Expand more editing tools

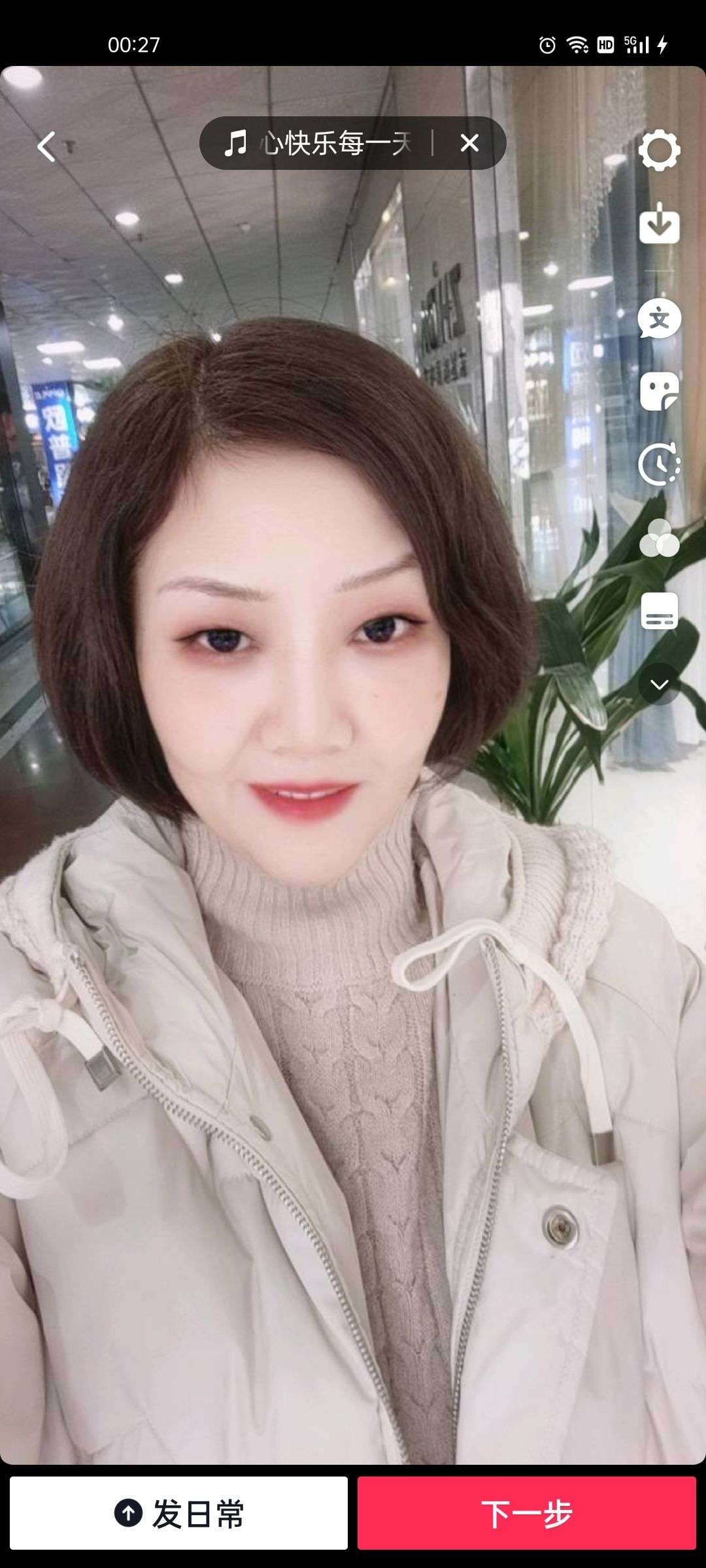(659, 685)
